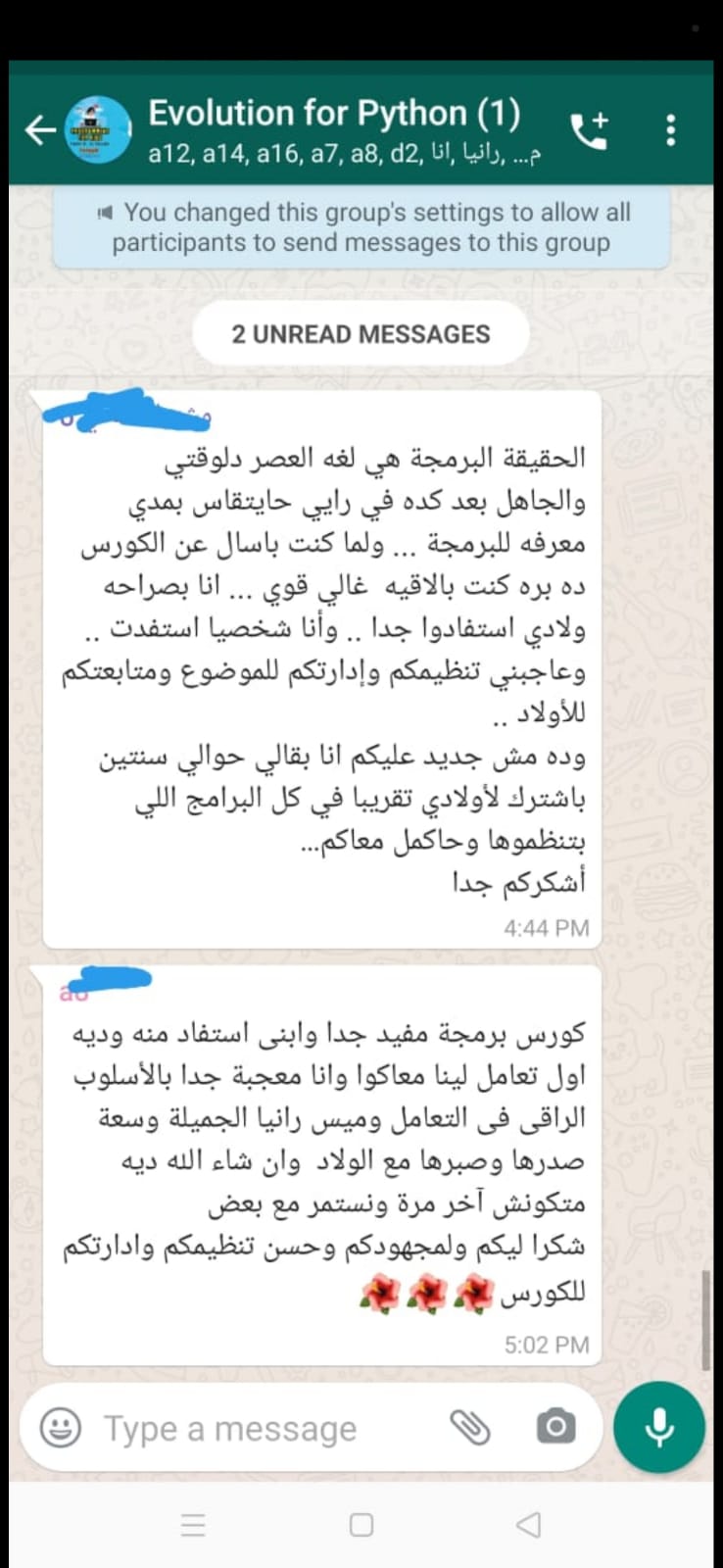Image resolution: width=723 pixels, height=1568 pixels.
Task: View the group's profile picture
Action: 94,128
